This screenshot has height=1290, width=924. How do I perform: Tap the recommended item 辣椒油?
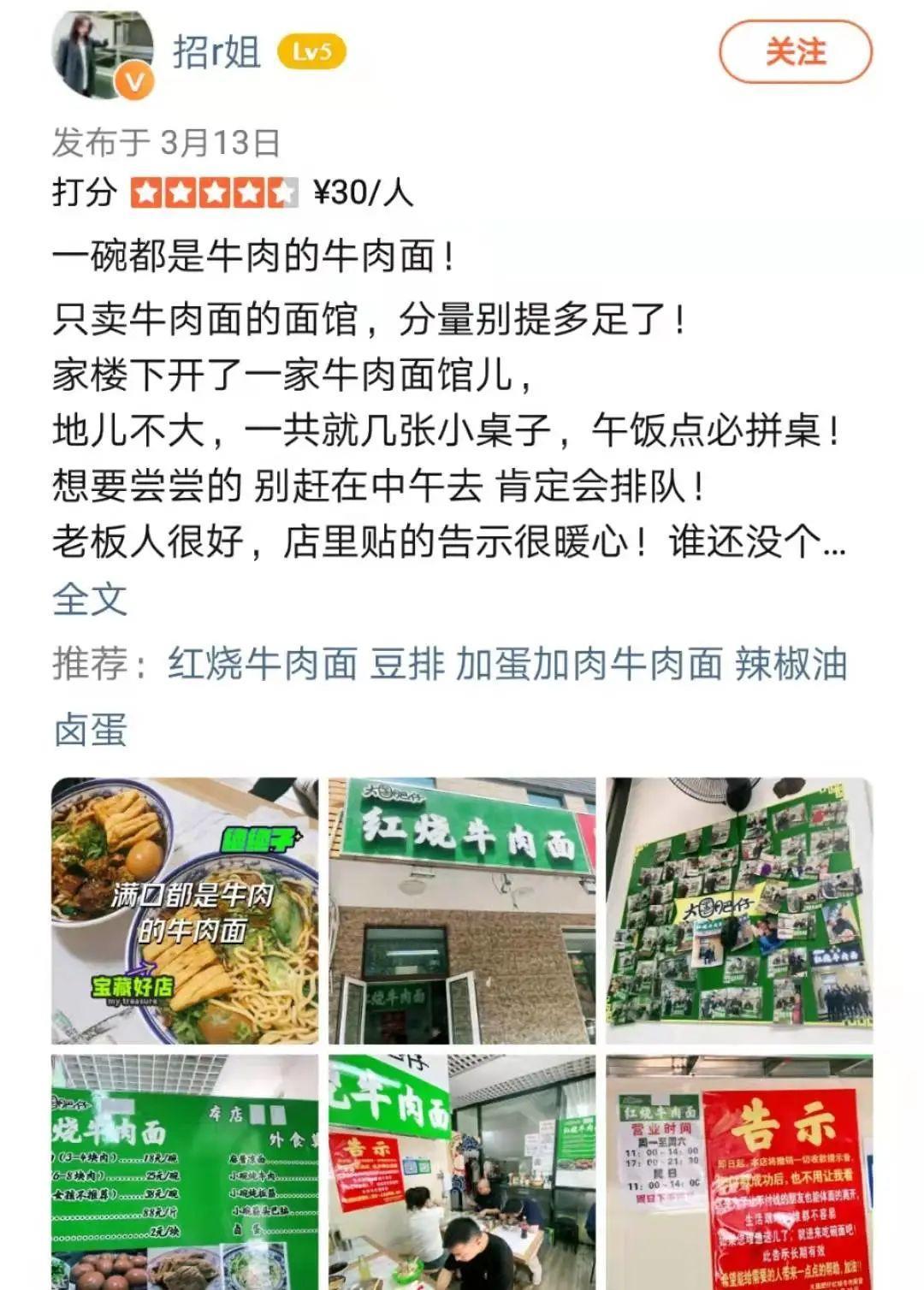pyautogui.click(x=791, y=664)
